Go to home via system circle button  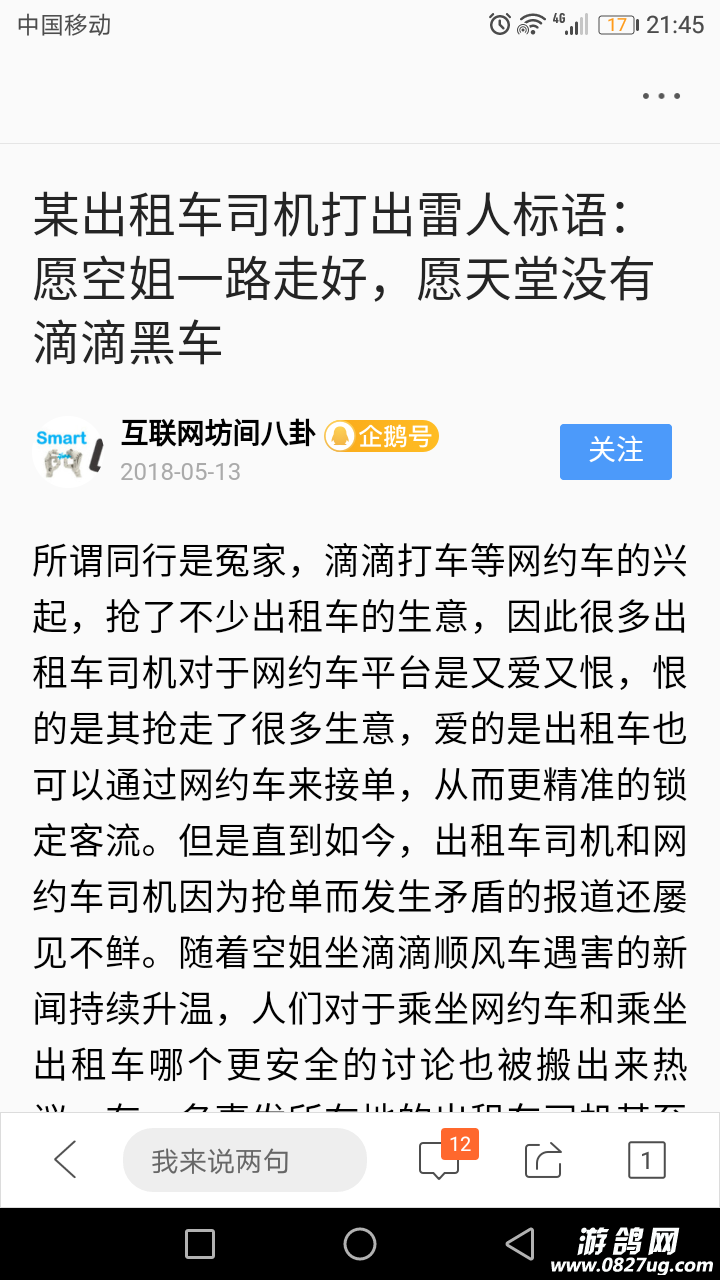(360, 1243)
